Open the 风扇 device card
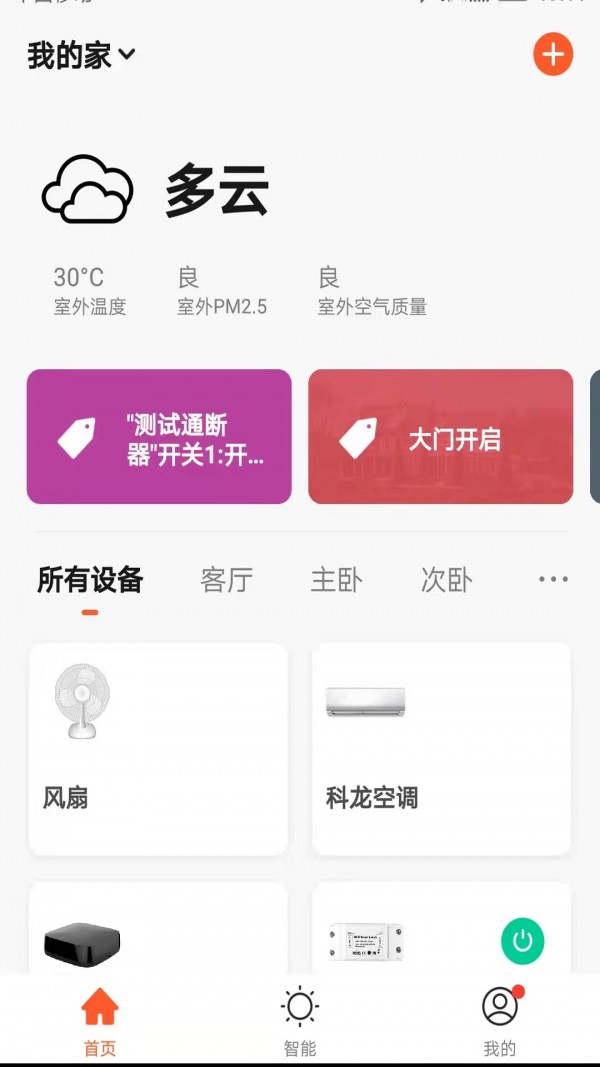The image size is (600, 1067). 158,749
